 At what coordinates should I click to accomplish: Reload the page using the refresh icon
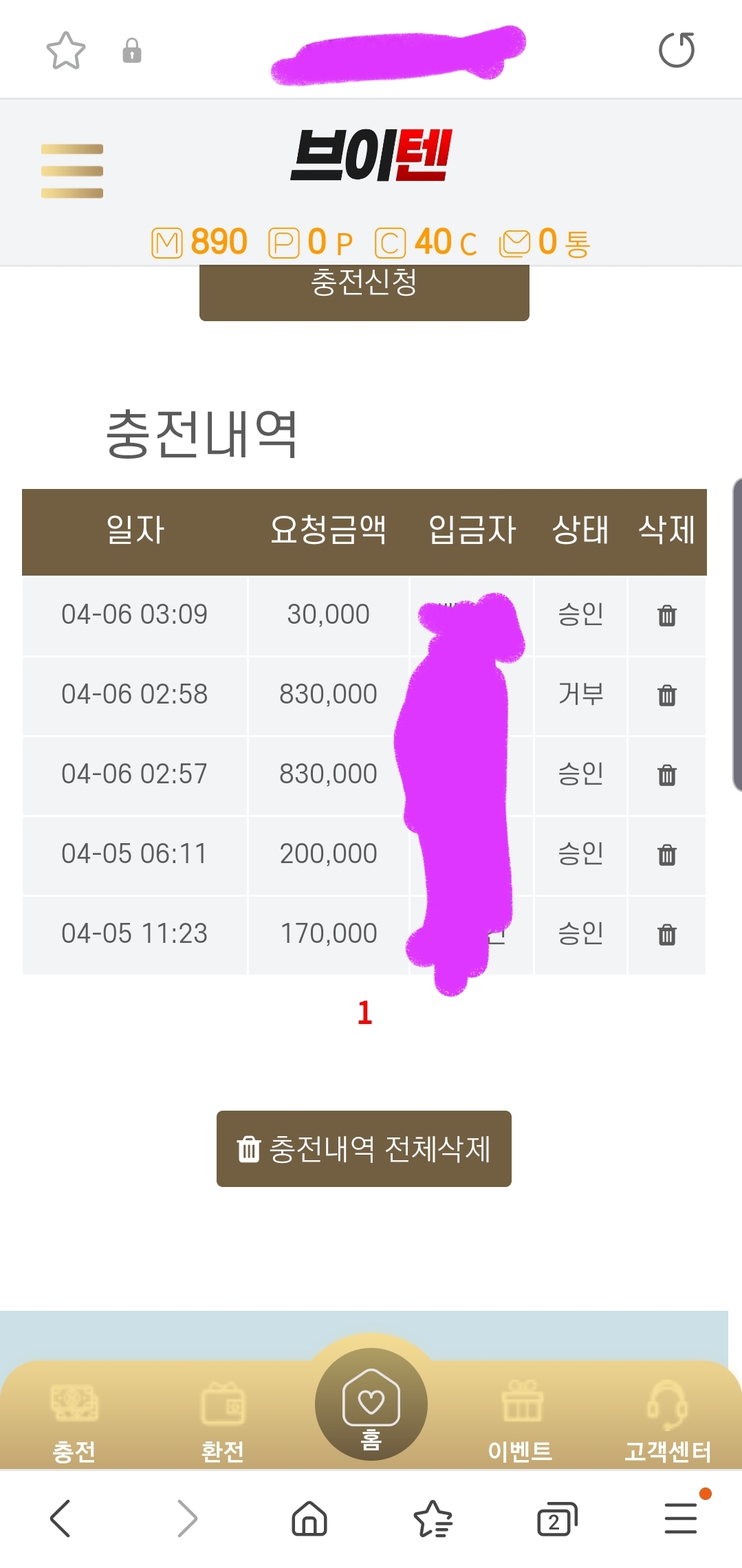(x=677, y=50)
